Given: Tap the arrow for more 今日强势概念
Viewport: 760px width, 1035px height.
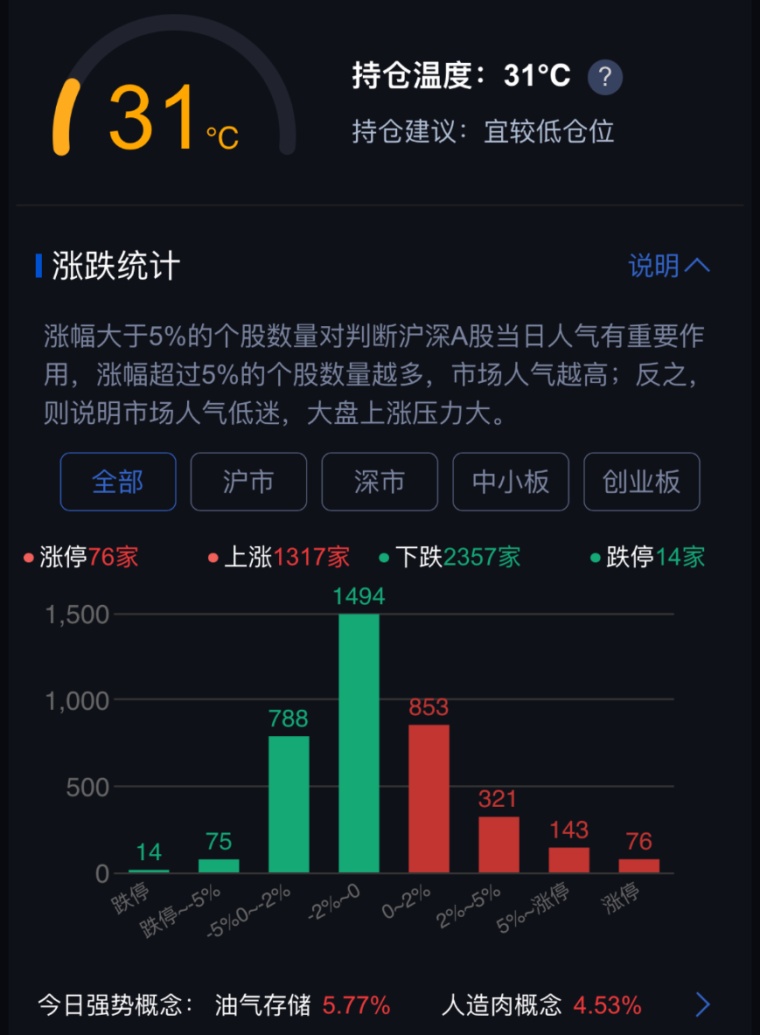Looking at the screenshot, I should (x=703, y=1005).
